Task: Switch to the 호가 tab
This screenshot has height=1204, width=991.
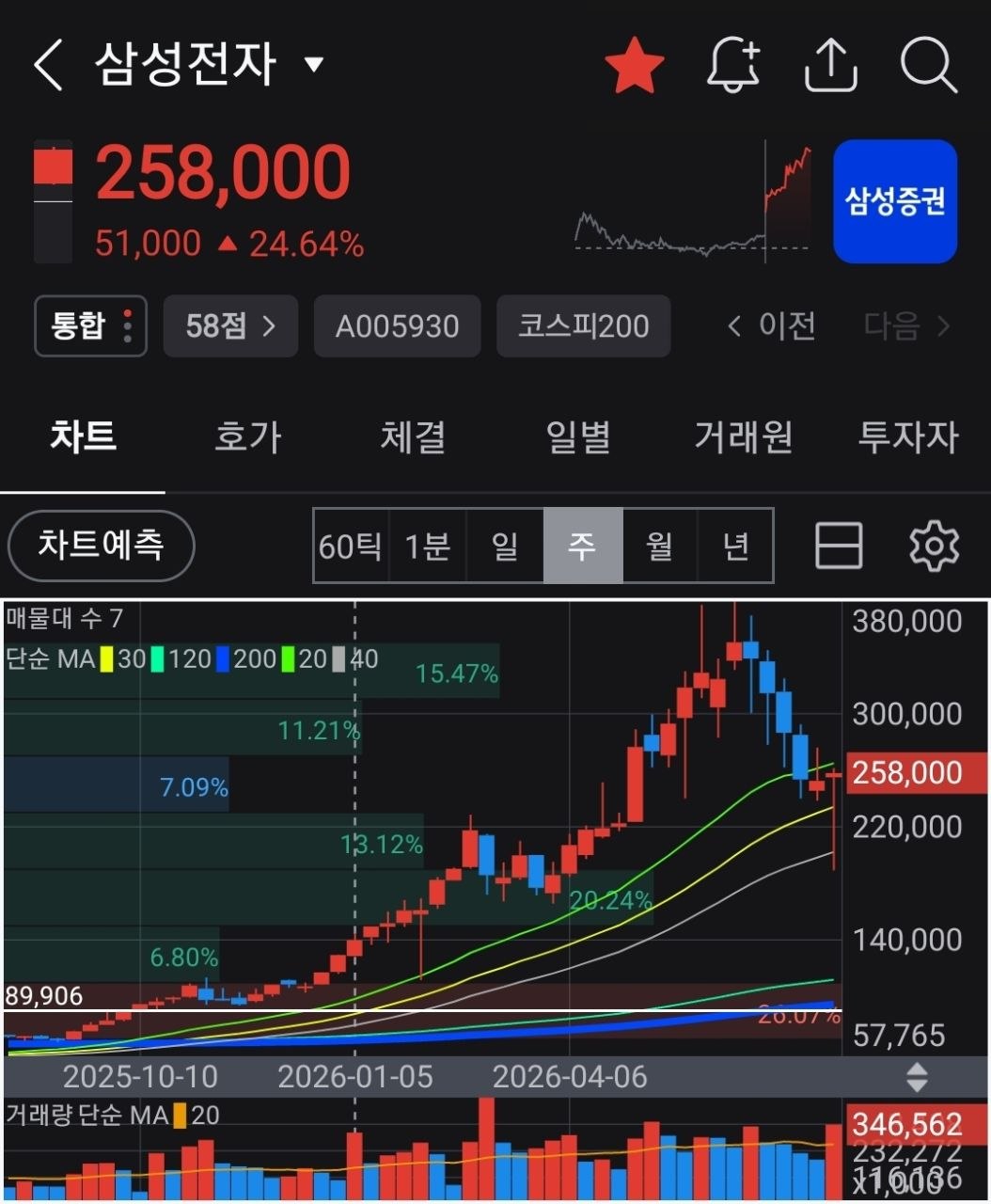Action: [x=247, y=437]
